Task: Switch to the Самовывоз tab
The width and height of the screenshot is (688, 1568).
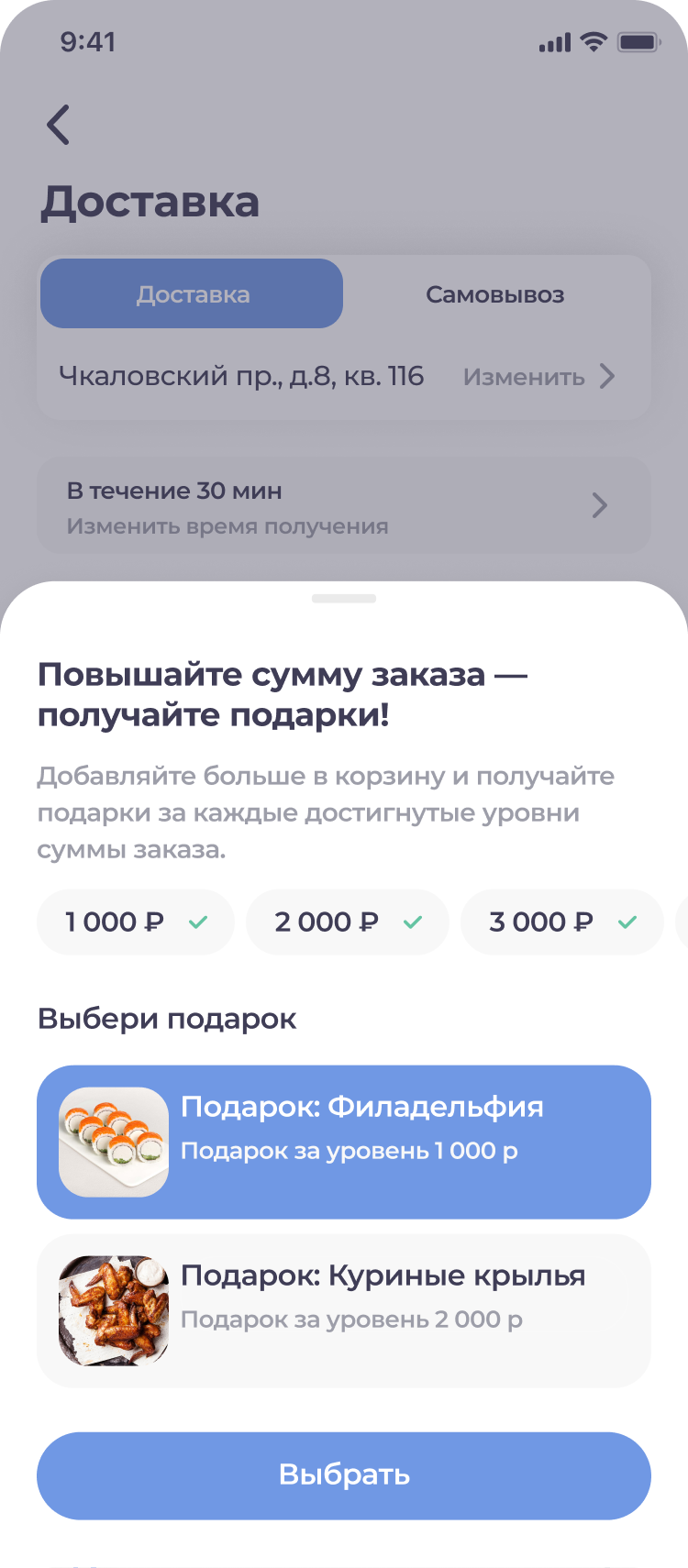Action: click(494, 294)
